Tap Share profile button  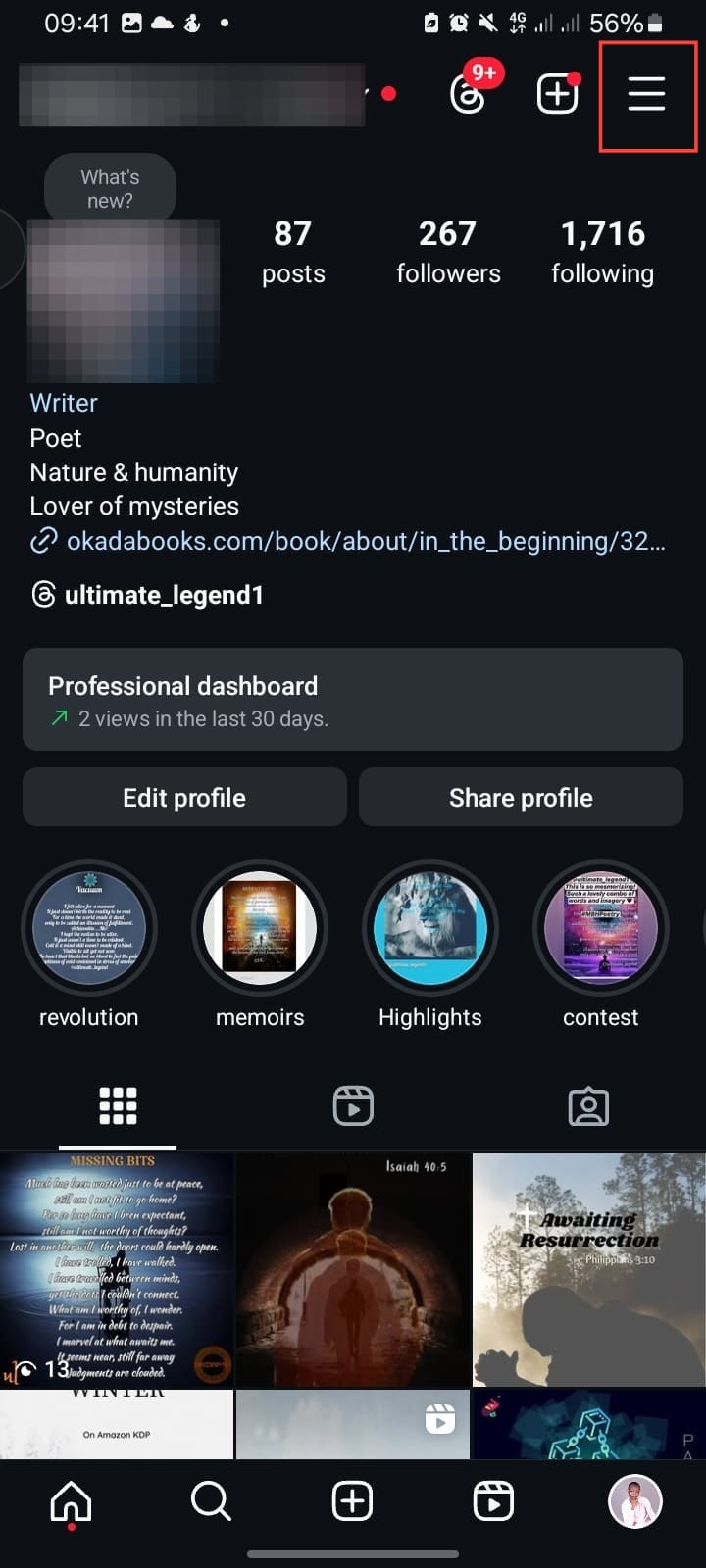point(521,798)
